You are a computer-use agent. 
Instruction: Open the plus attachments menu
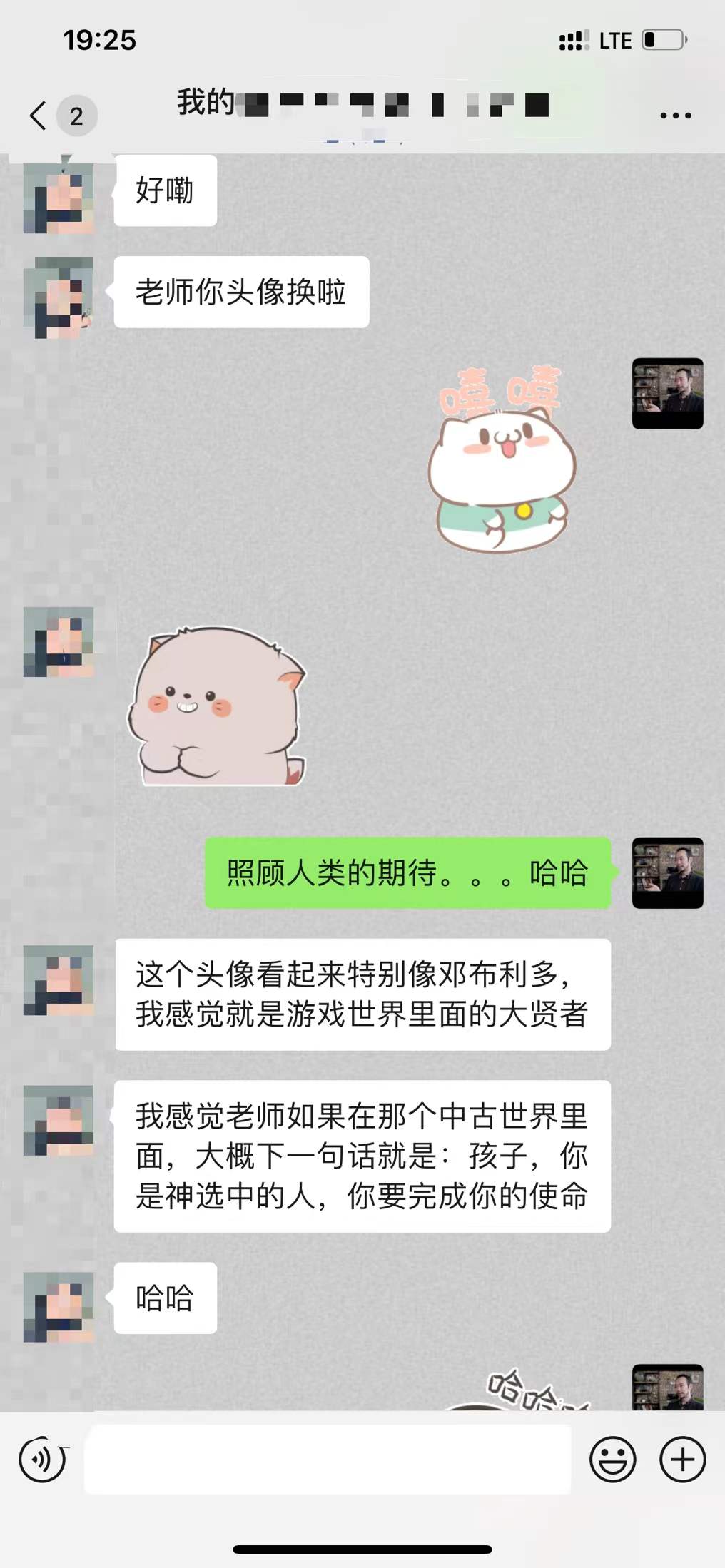pos(682,1460)
